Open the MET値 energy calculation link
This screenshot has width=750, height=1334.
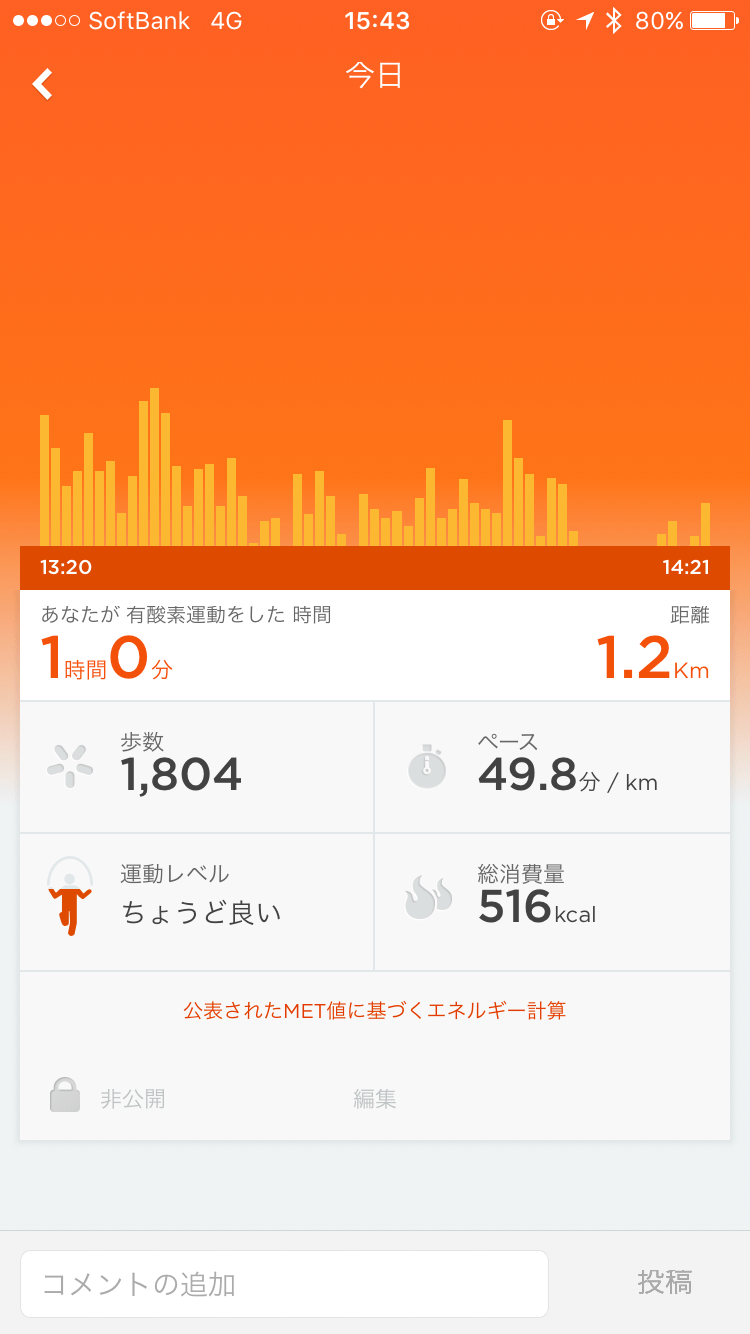click(x=374, y=1010)
